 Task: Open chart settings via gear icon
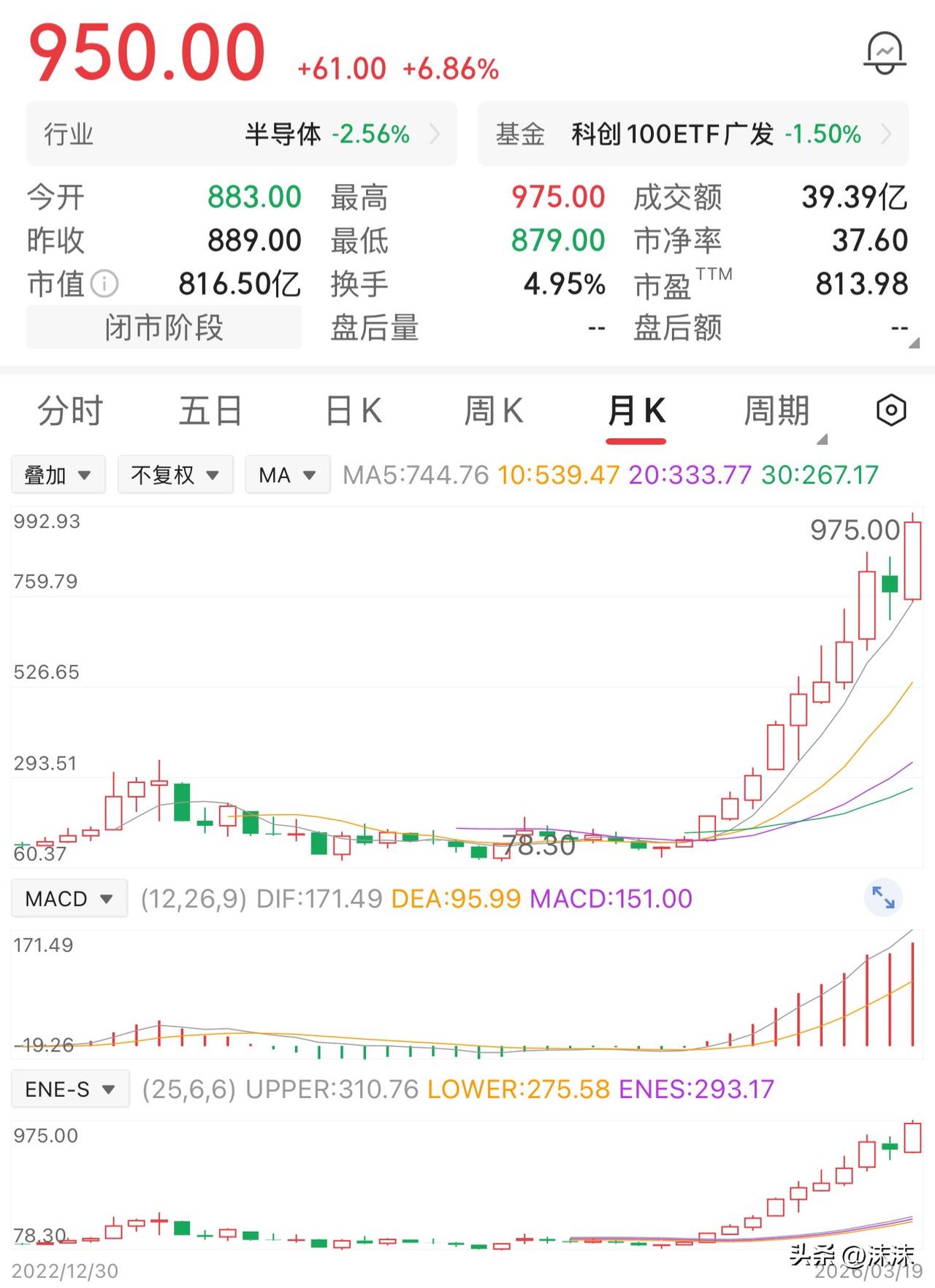pyautogui.click(x=893, y=411)
